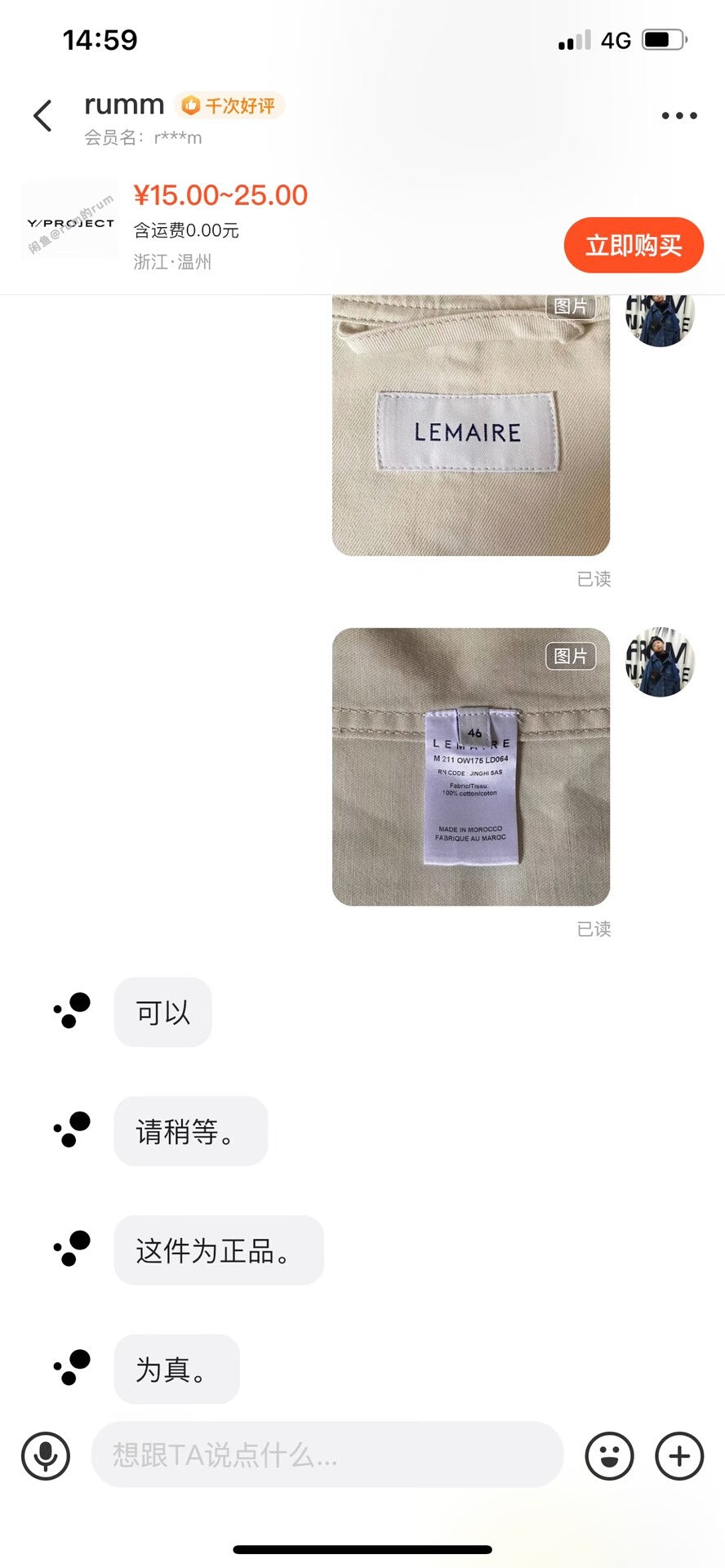View the seller's avatar beside 可以

(x=73, y=1011)
